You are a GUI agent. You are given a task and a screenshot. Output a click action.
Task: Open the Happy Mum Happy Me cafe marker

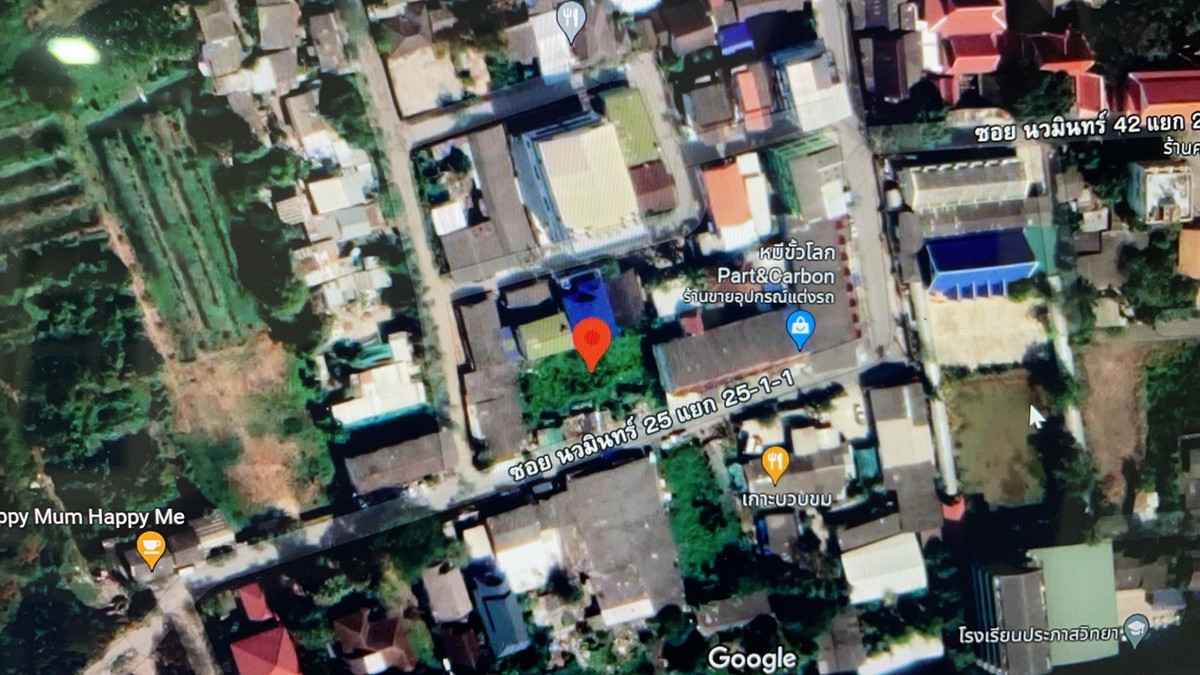[x=151, y=547]
